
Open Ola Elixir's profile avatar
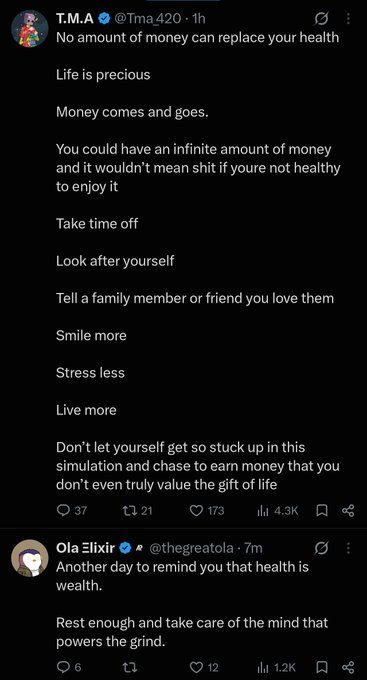click(x=29, y=558)
